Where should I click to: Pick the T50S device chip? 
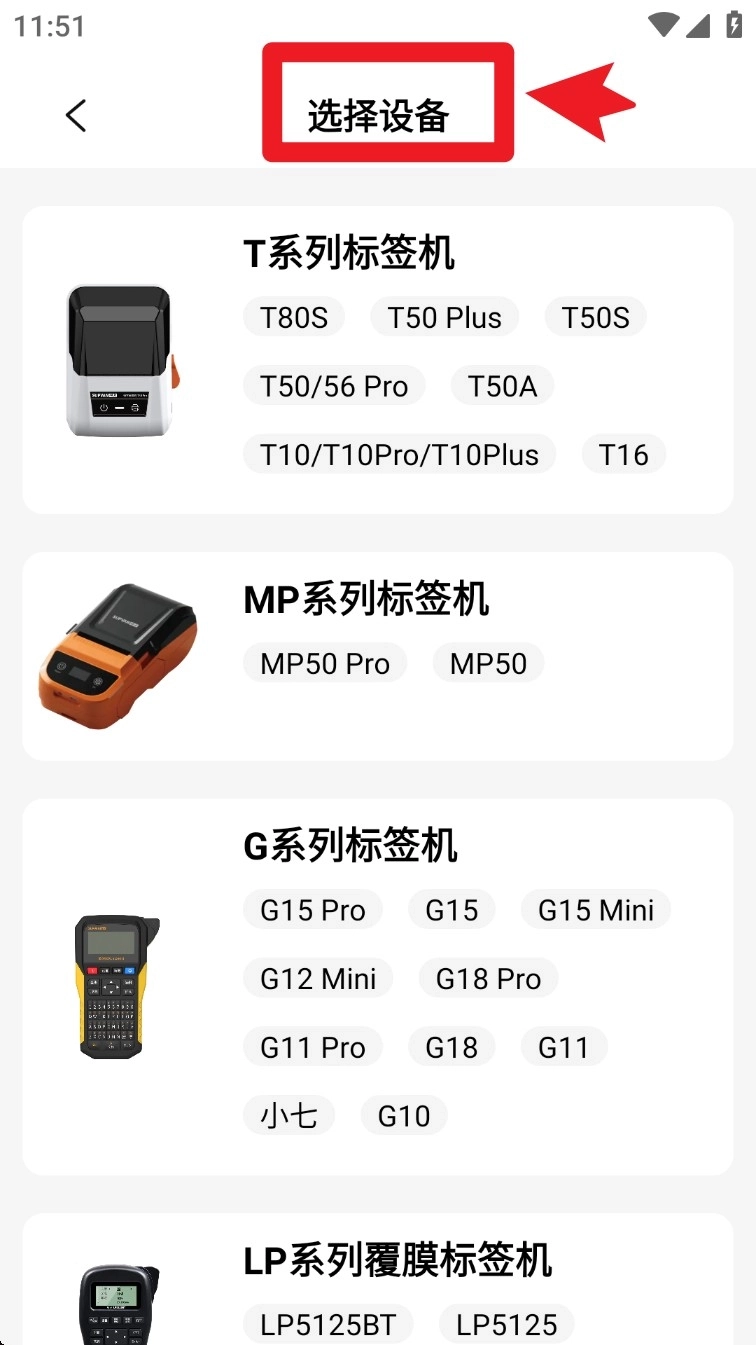(x=595, y=318)
